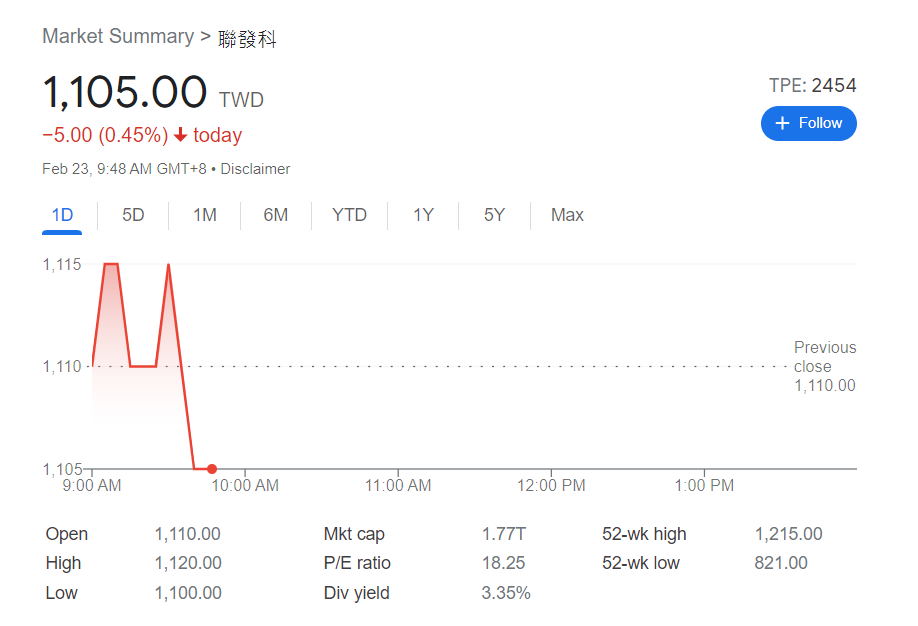View the YTD price chart

pyautogui.click(x=349, y=215)
